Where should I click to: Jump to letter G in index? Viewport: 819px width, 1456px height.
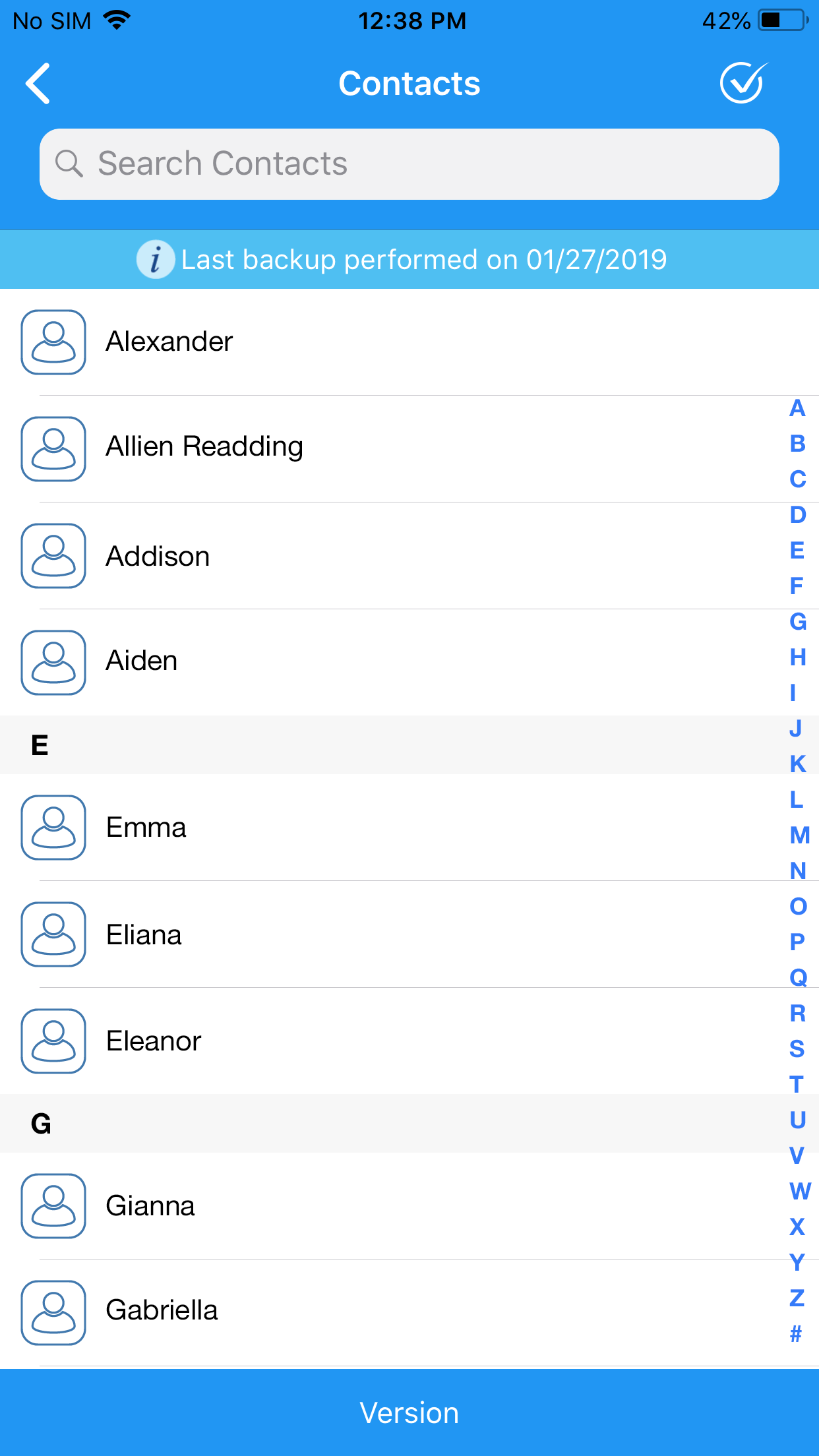[x=798, y=622]
